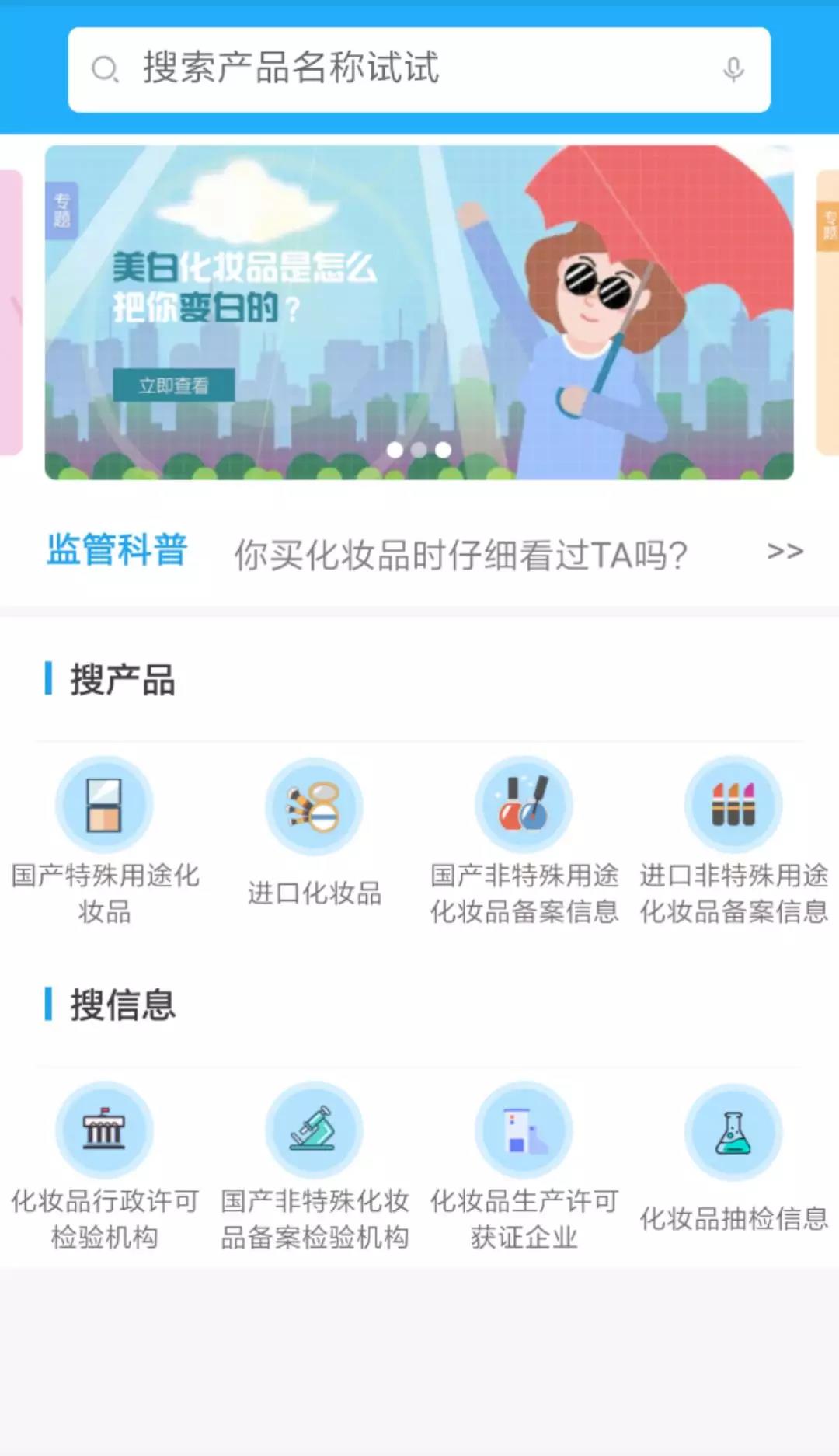This screenshot has height=1456, width=839.
Task: Tap the >> arrow beside 监管科普
Action: 785,552
